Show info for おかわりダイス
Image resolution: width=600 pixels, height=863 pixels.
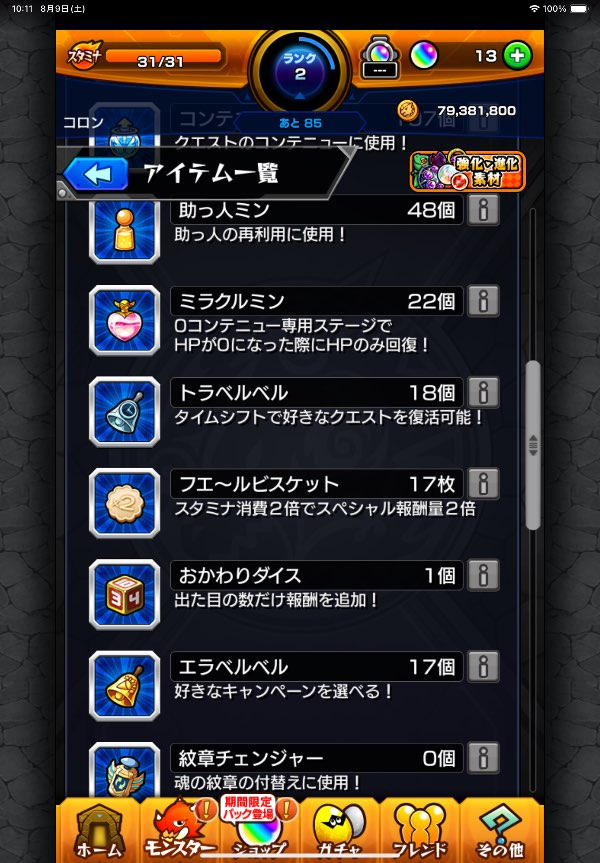coord(483,575)
